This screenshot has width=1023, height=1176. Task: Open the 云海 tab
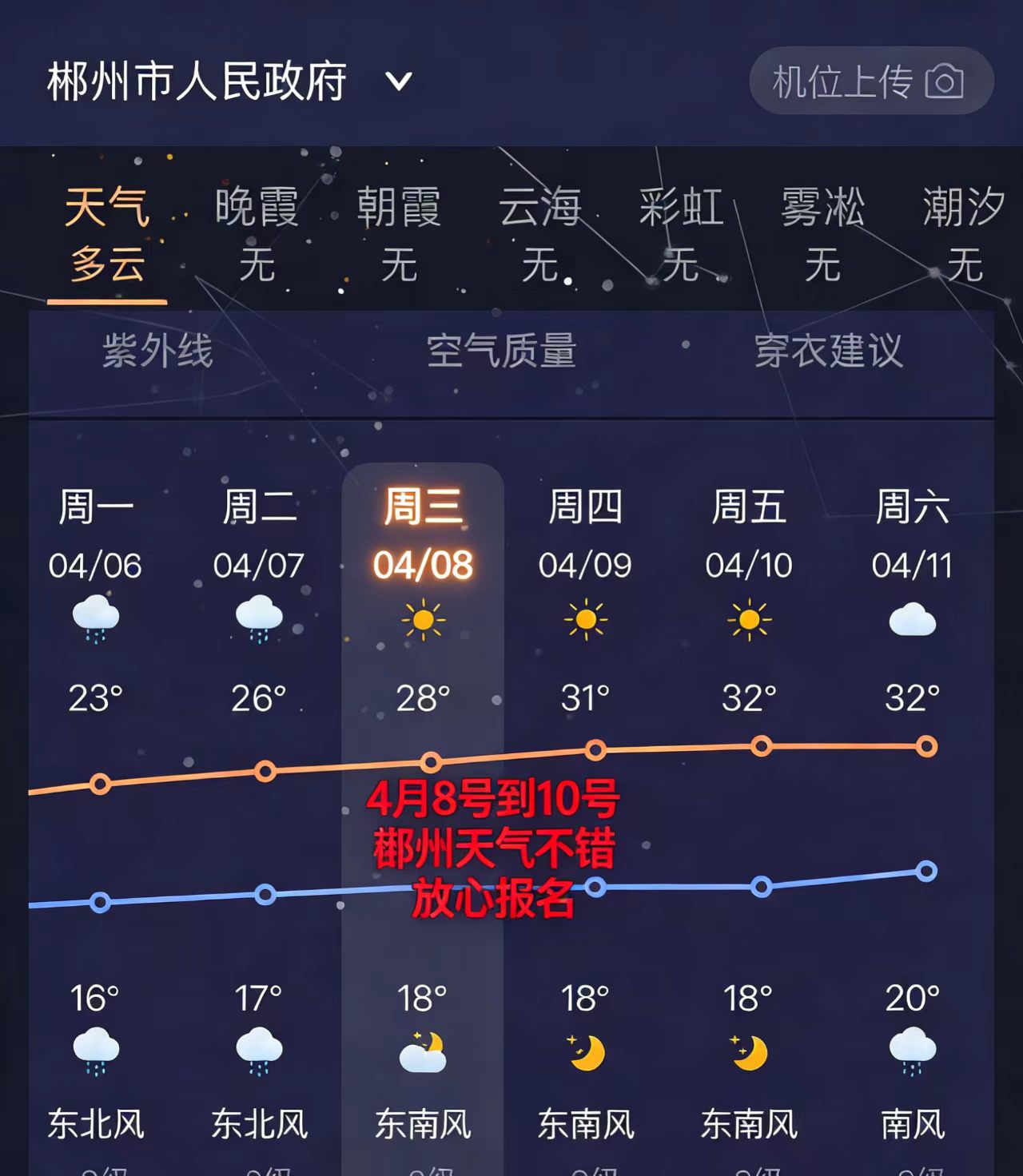click(539, 235)
